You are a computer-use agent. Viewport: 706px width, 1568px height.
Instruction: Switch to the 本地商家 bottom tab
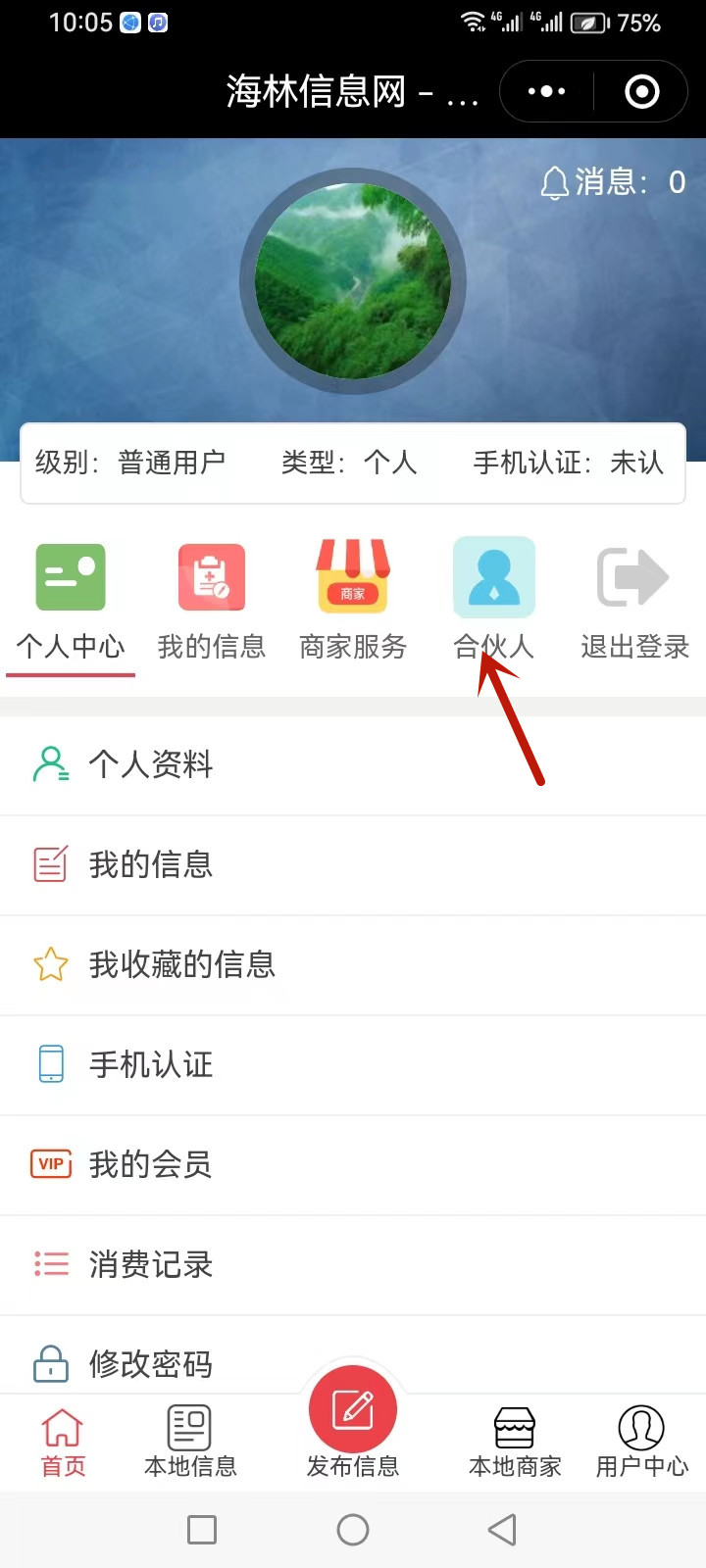[515, 1443]
